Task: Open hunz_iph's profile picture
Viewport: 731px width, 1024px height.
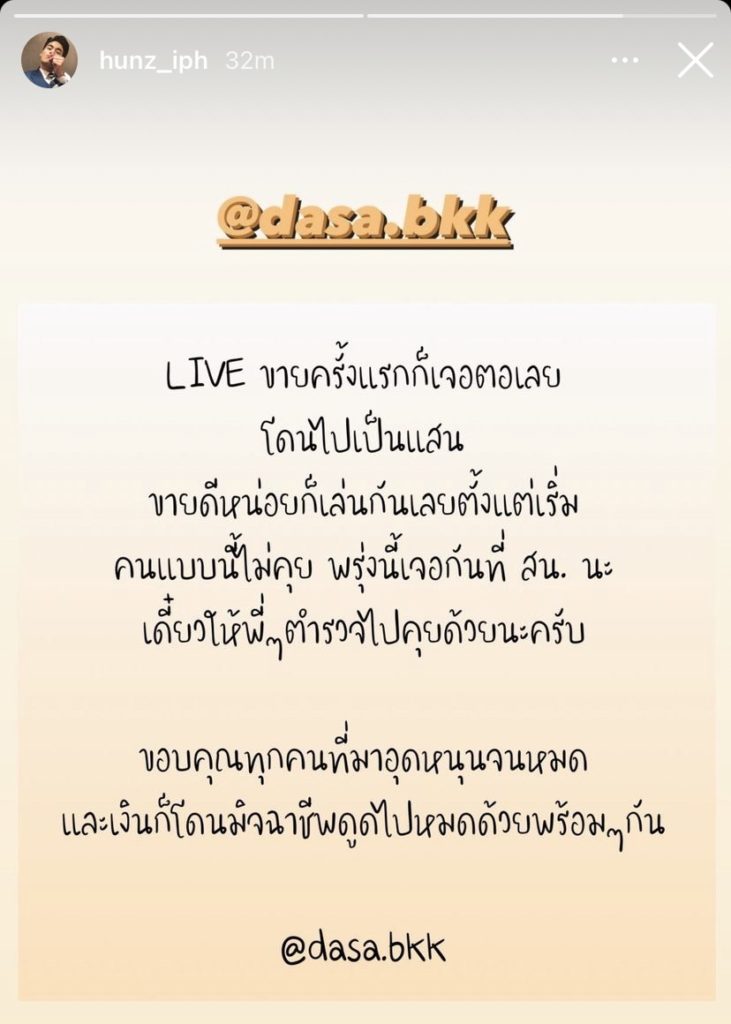Action: 49,60
